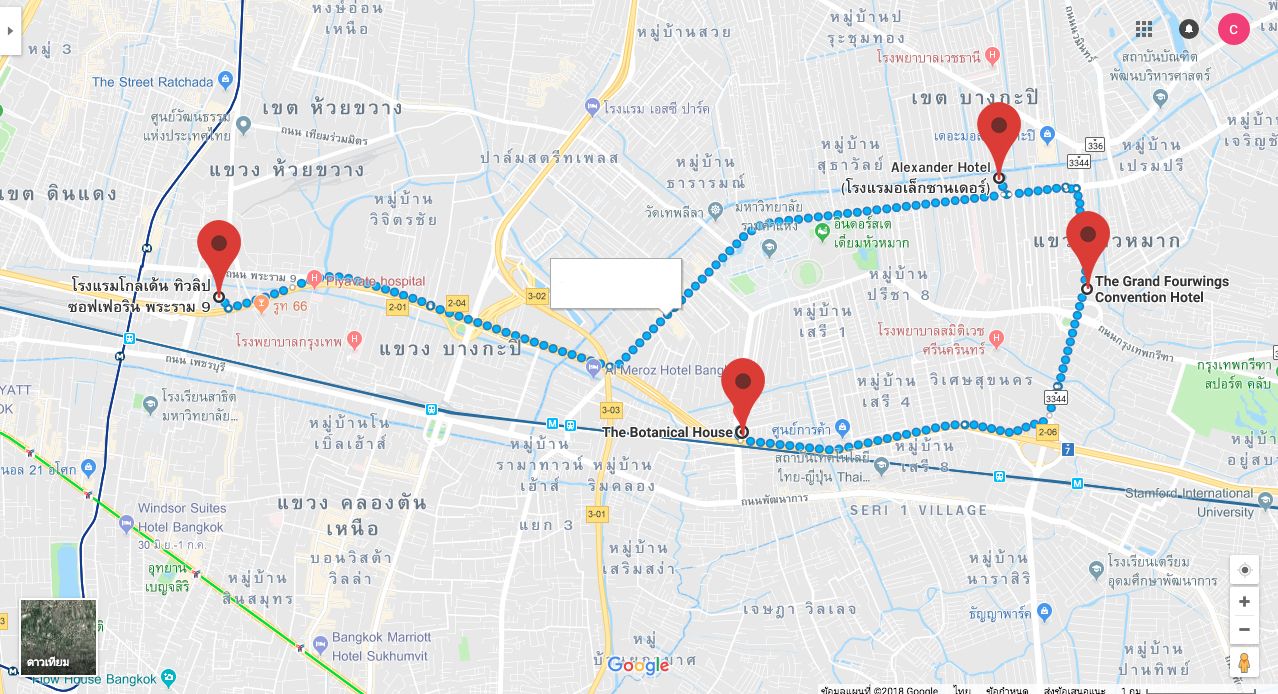Open Piyavate hospital place marker
The width and height of the screenshot is (1278, 694).
tap(314, 277)
